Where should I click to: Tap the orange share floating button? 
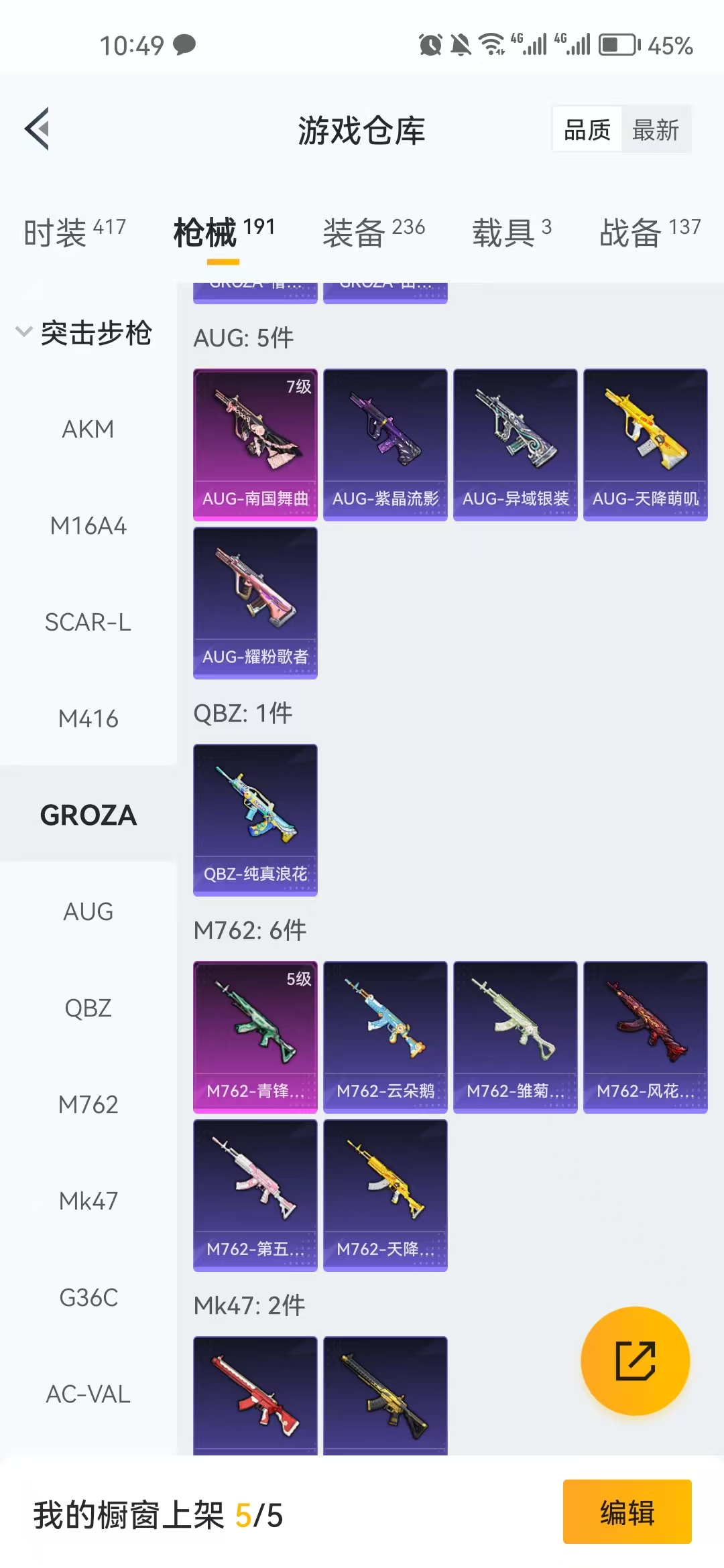[x=635, y=1360]
